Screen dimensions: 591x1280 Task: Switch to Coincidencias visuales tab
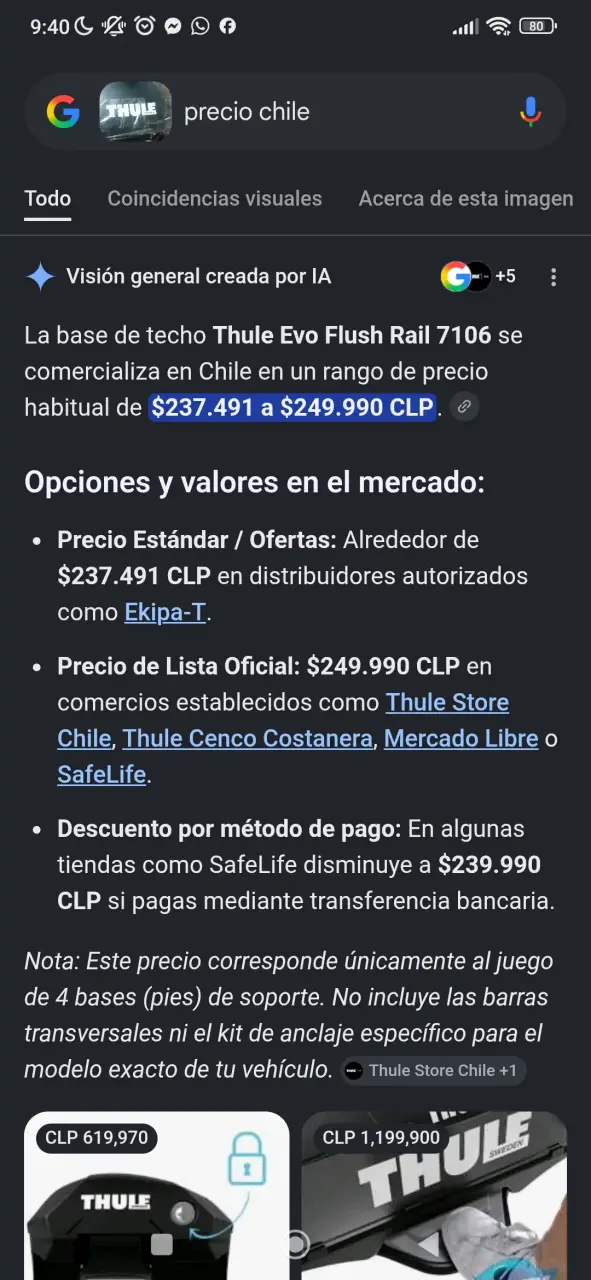(x=215, y=198)
